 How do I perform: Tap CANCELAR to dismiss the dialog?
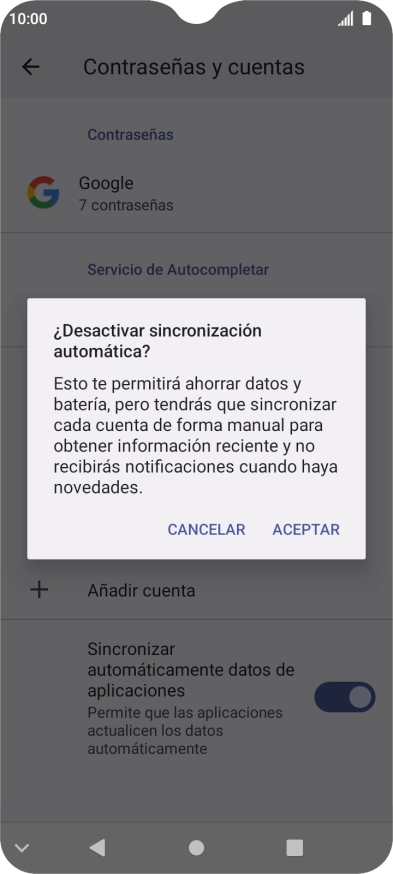click(206, 530)
